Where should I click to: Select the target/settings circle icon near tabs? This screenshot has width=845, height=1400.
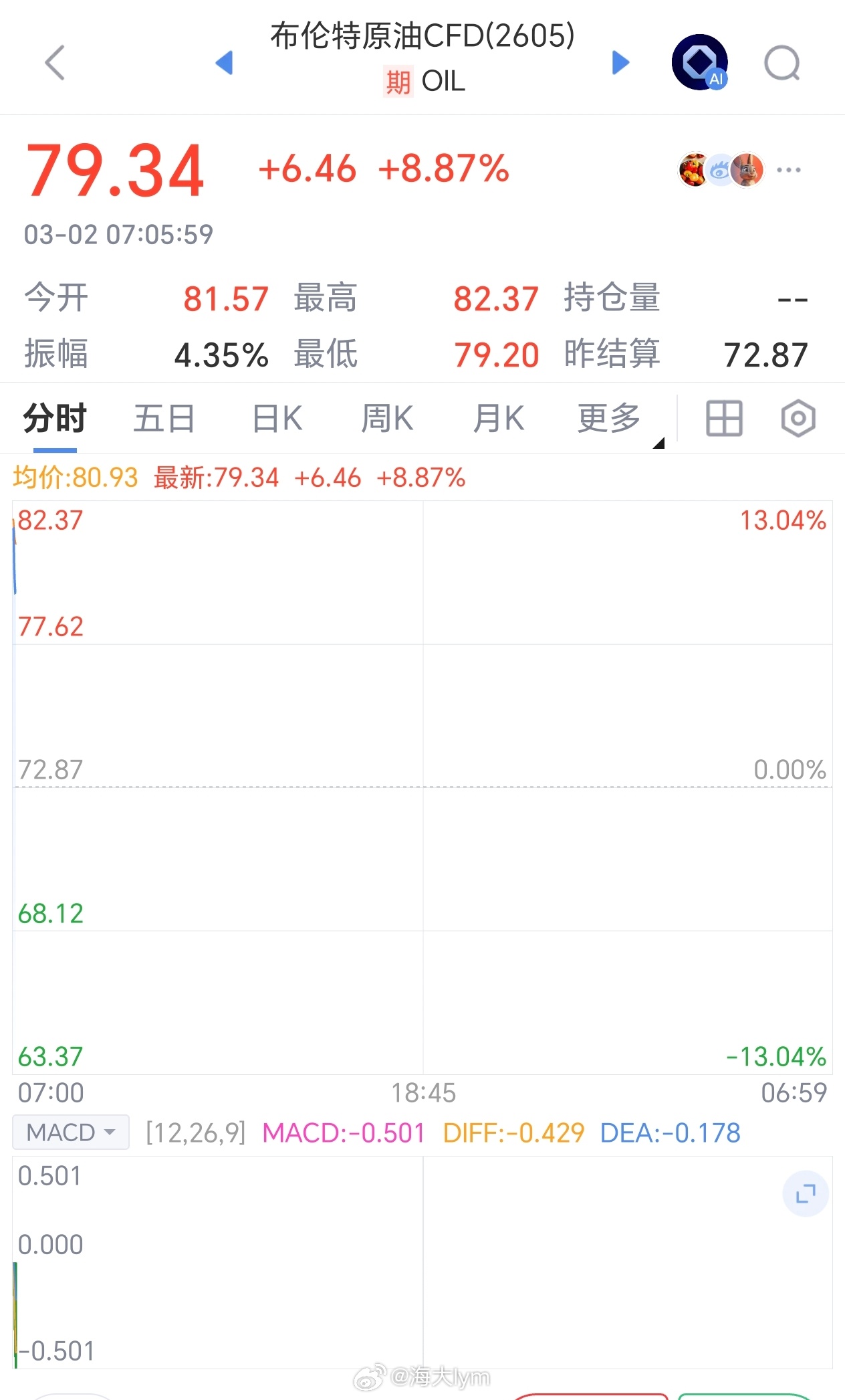798,417
